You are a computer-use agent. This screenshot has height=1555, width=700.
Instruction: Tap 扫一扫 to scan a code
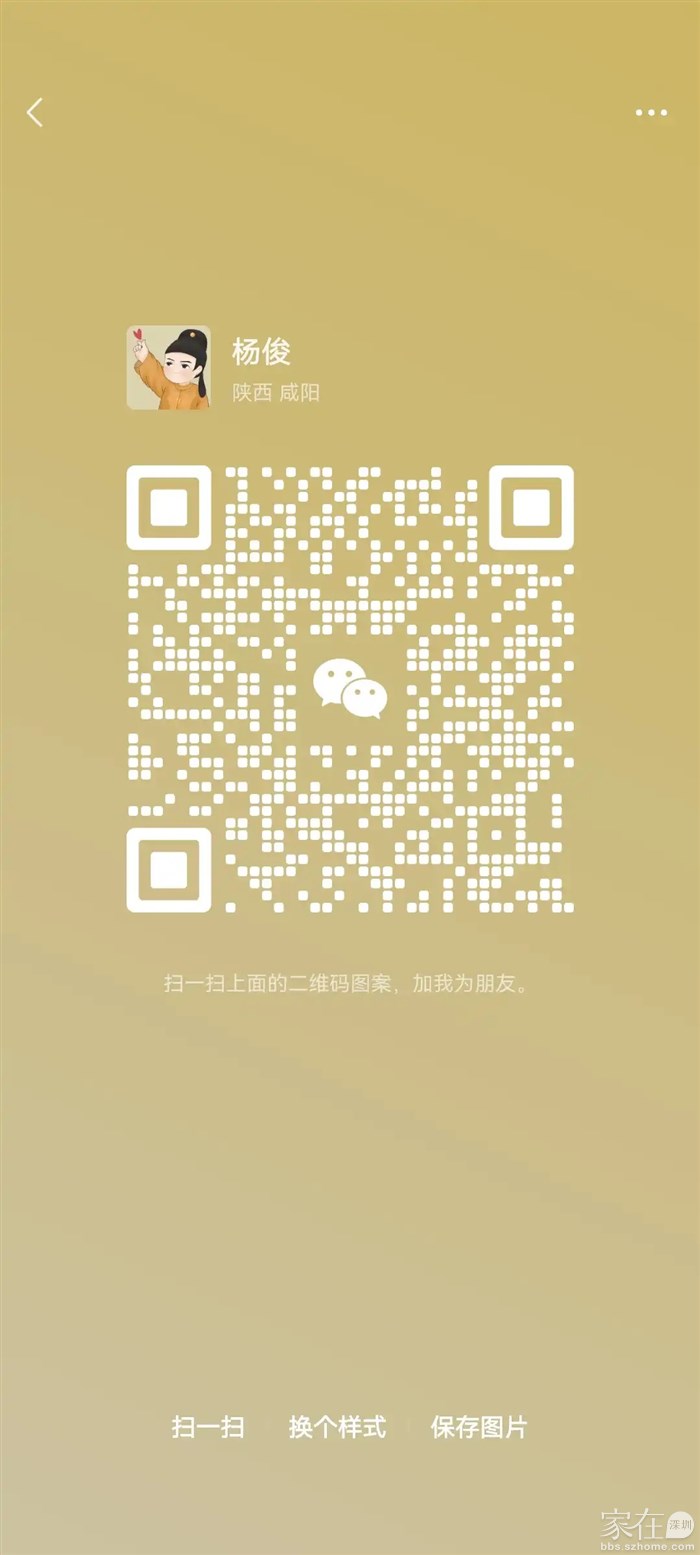click(x=208, y=1427)
